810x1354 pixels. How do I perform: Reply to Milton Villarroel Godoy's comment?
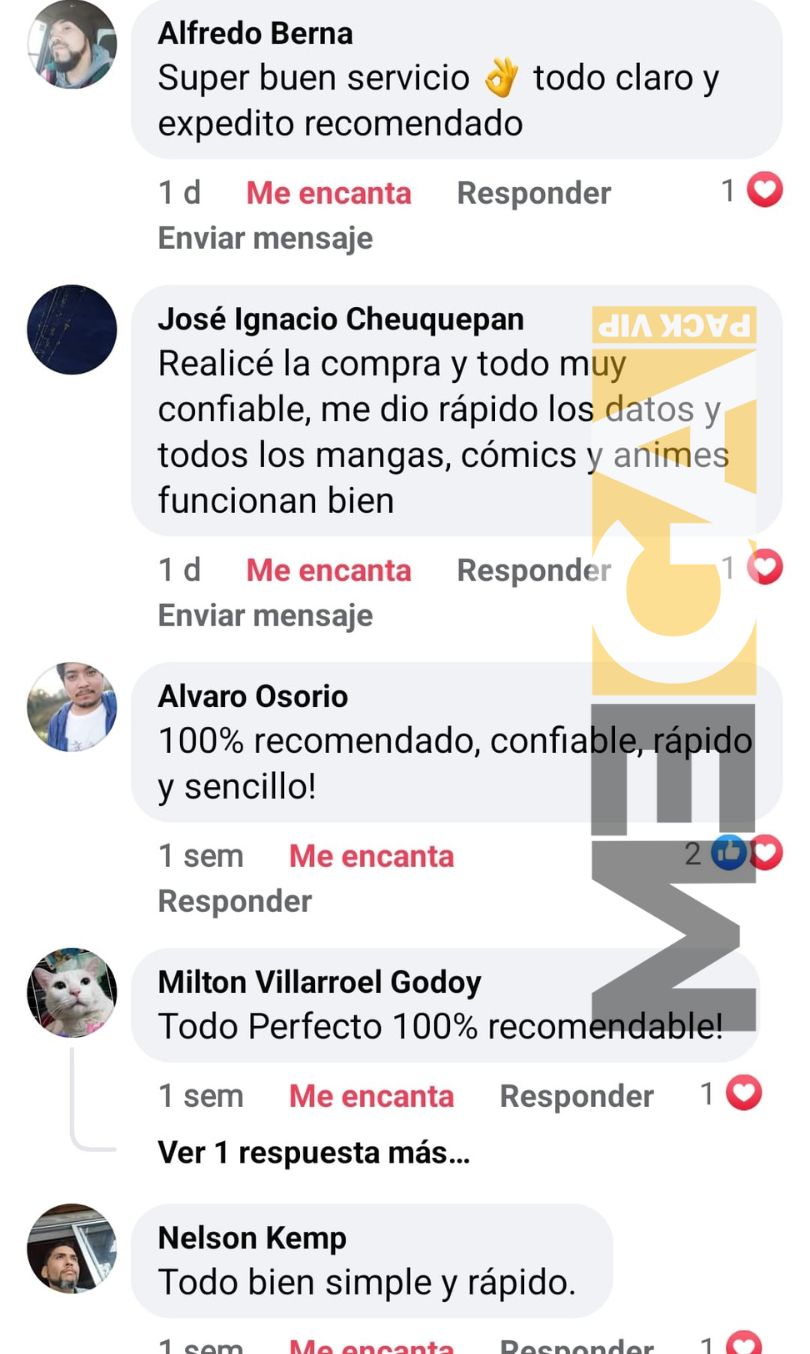click(576, 1096)
